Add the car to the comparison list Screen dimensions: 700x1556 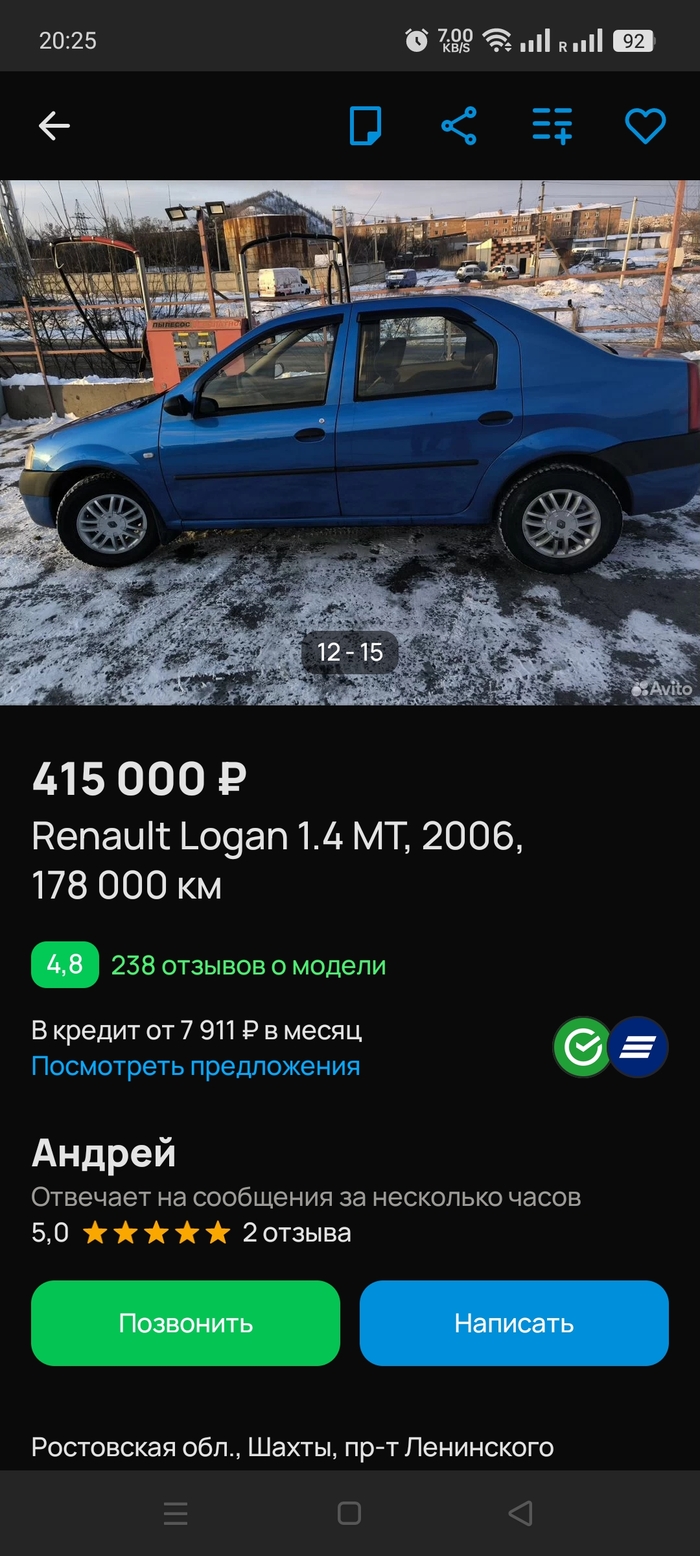pyautogui.click(x=551, y=126)
